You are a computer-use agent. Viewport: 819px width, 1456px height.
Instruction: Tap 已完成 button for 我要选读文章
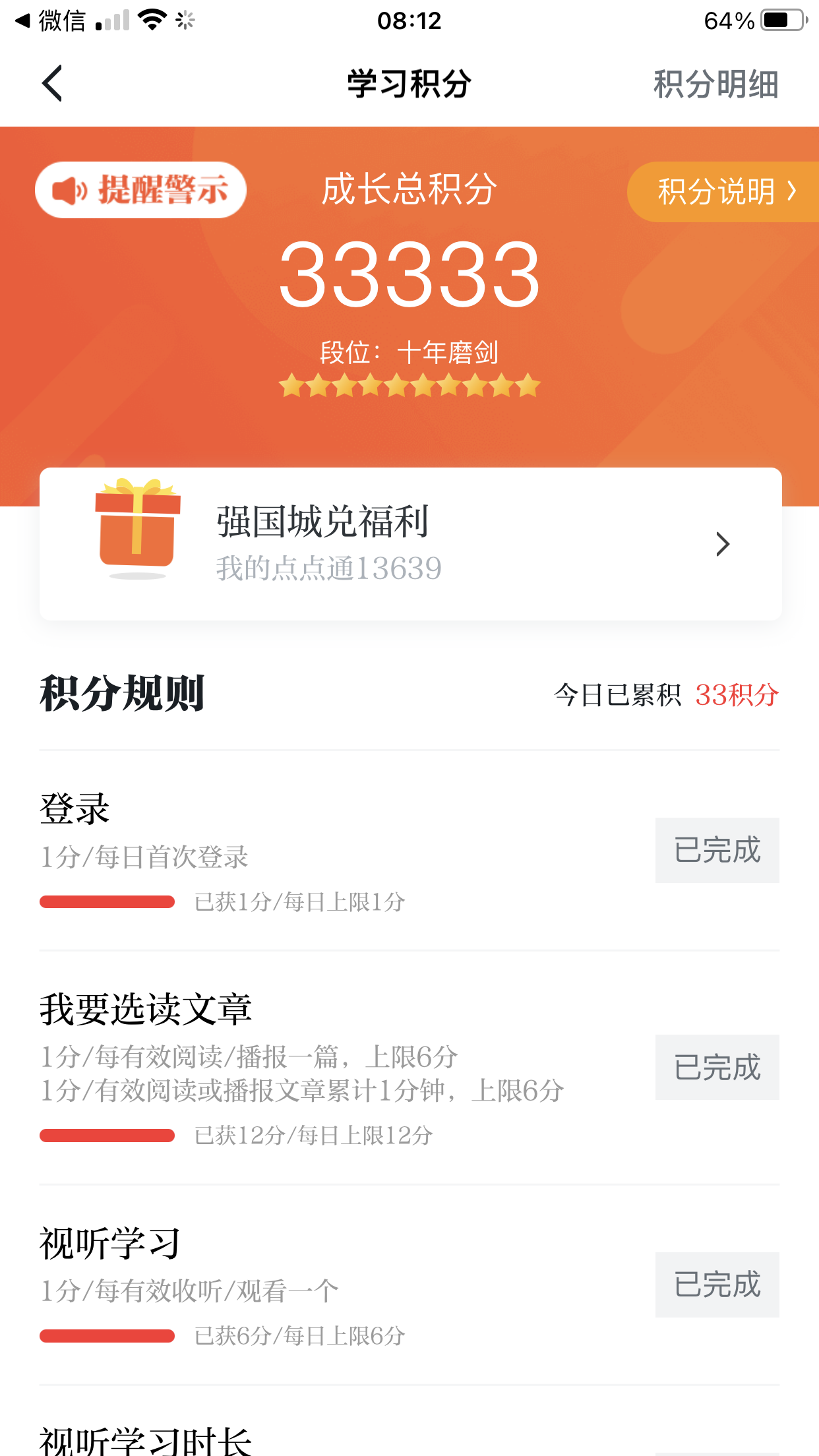[x=717, y=1067]
